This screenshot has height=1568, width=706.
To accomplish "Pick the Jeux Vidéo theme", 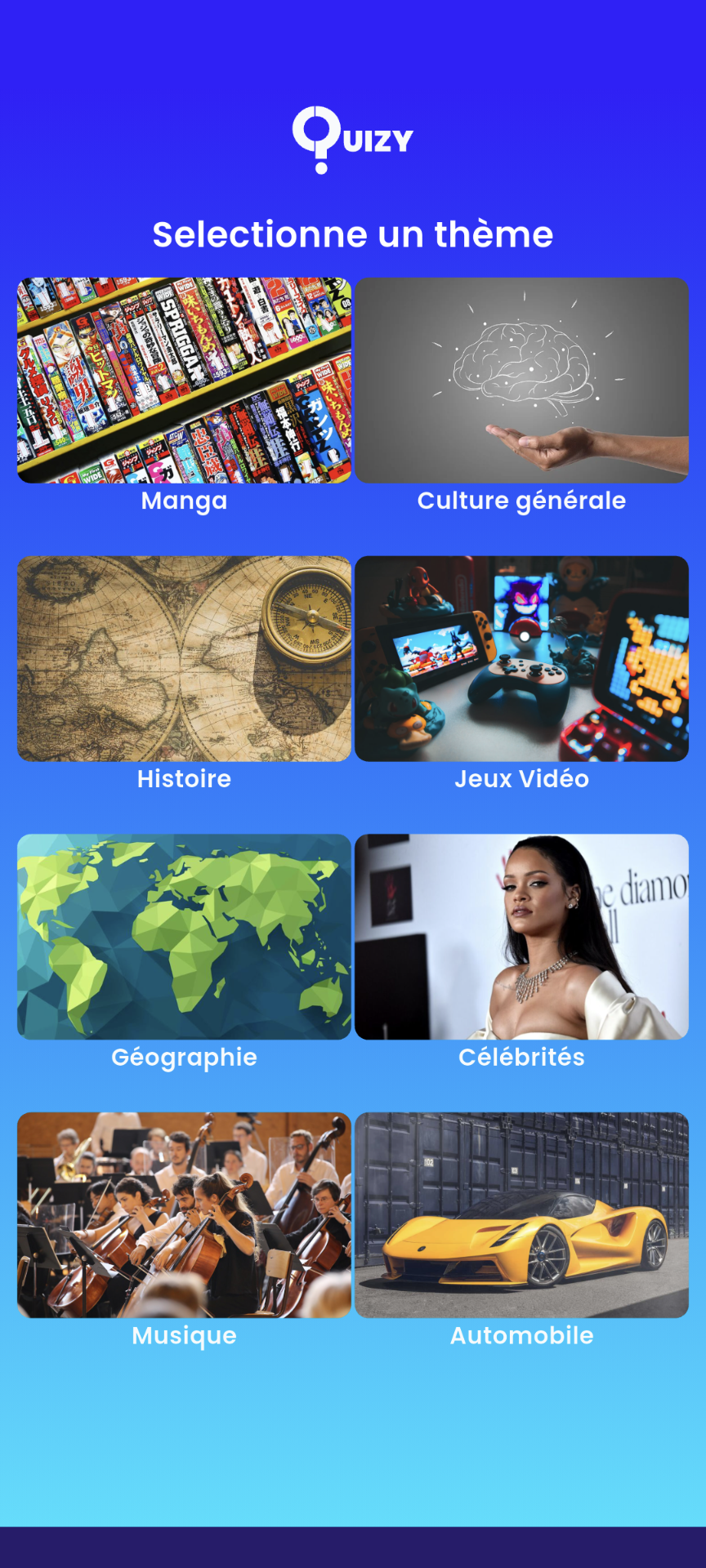I will point(521,659).
